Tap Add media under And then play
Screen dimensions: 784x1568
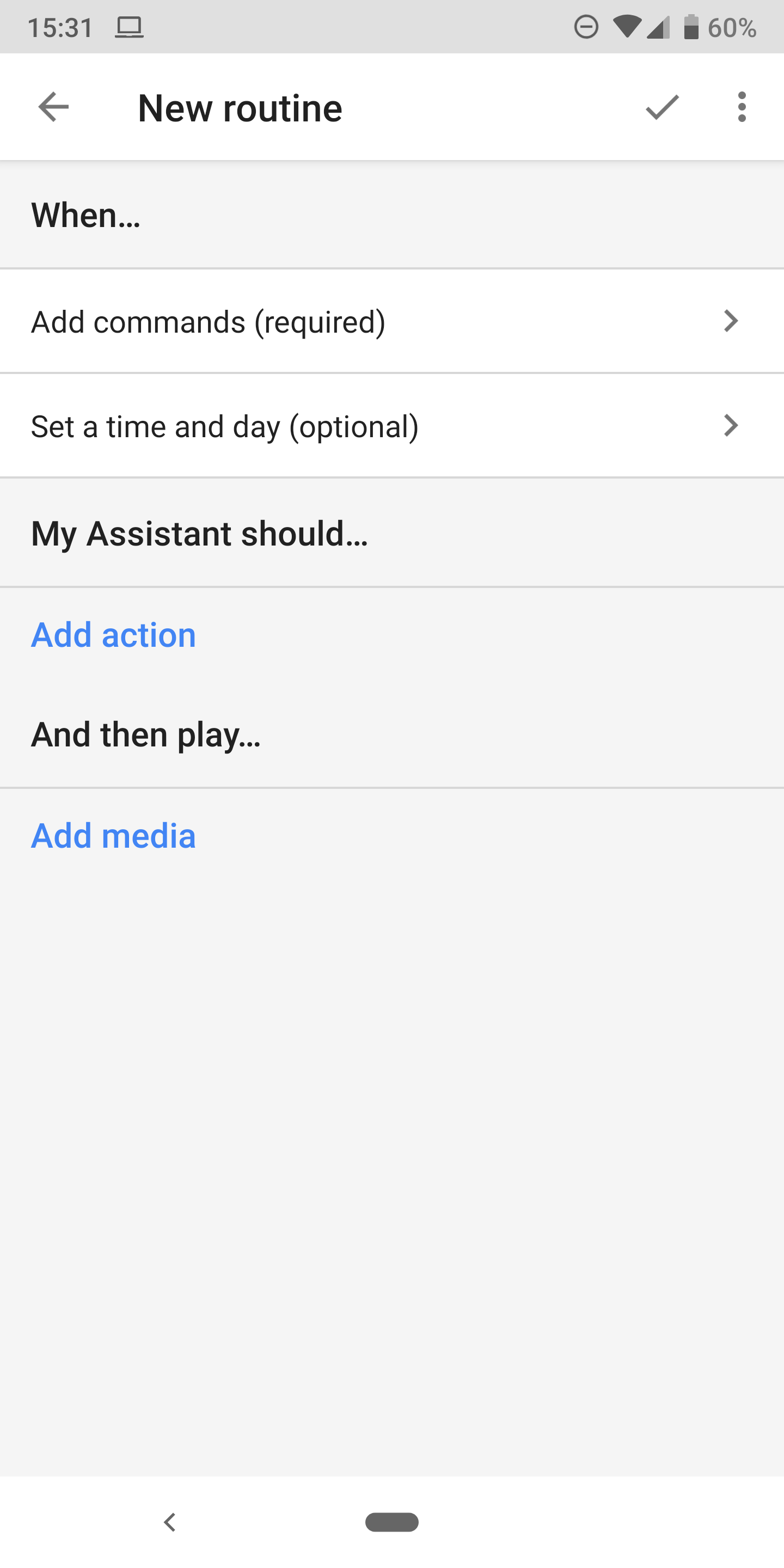click(113, 835)
